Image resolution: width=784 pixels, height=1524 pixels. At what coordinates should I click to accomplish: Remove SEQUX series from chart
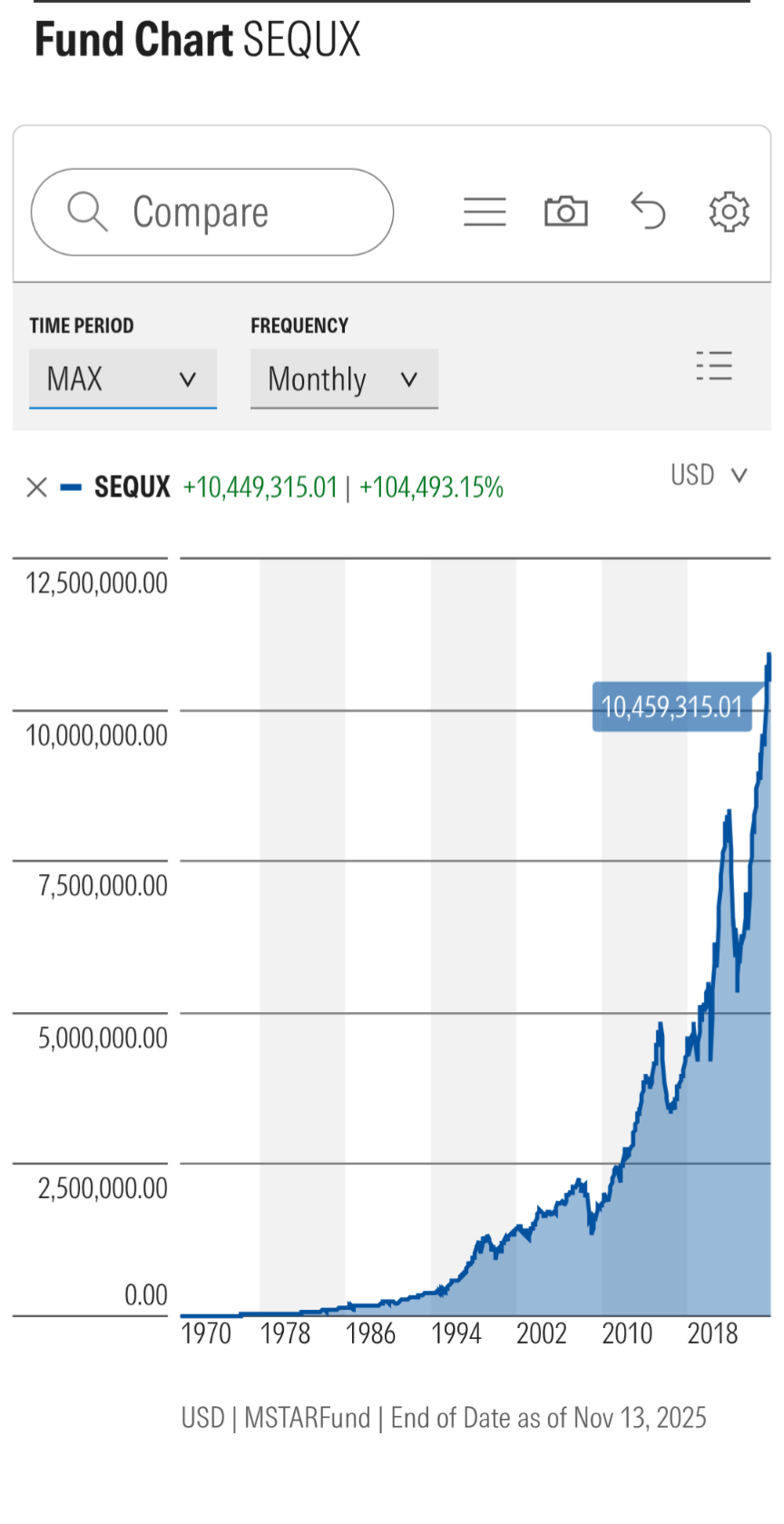(x=37, y=488)
